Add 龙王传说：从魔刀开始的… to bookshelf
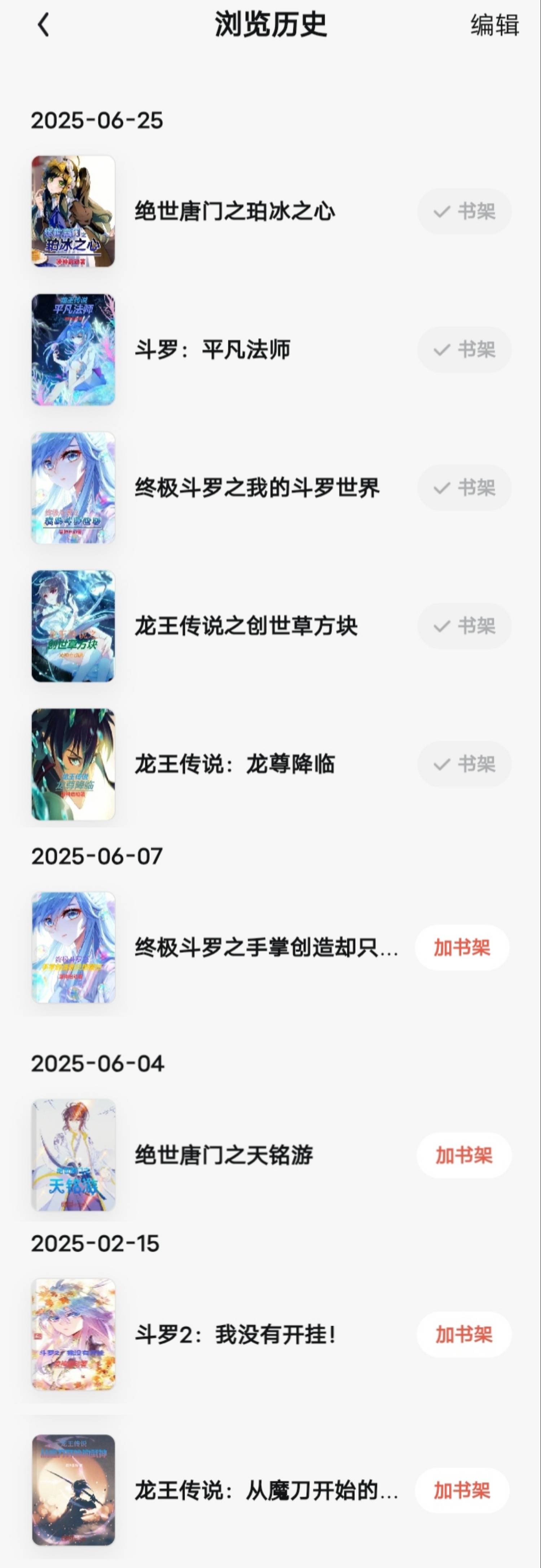The width and height of the screenshot is (541, 1568). coord(462,1491)
